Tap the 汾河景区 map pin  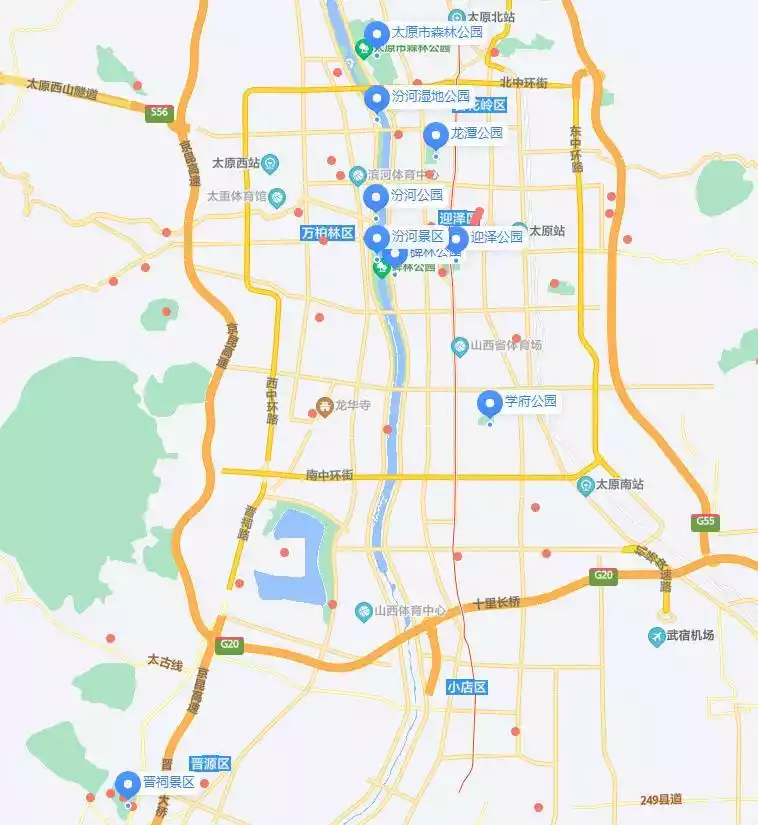[x=376, y=238]
